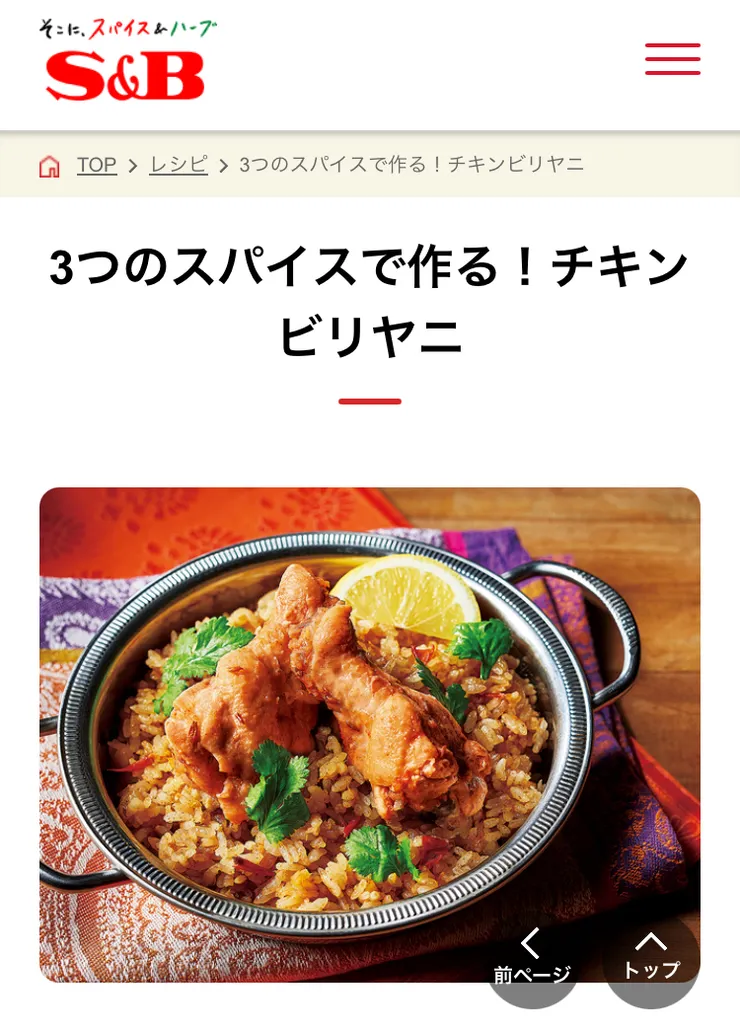Go back with 前ページ button
This screenshot has height=1028, width=740.
pos(532,958)
